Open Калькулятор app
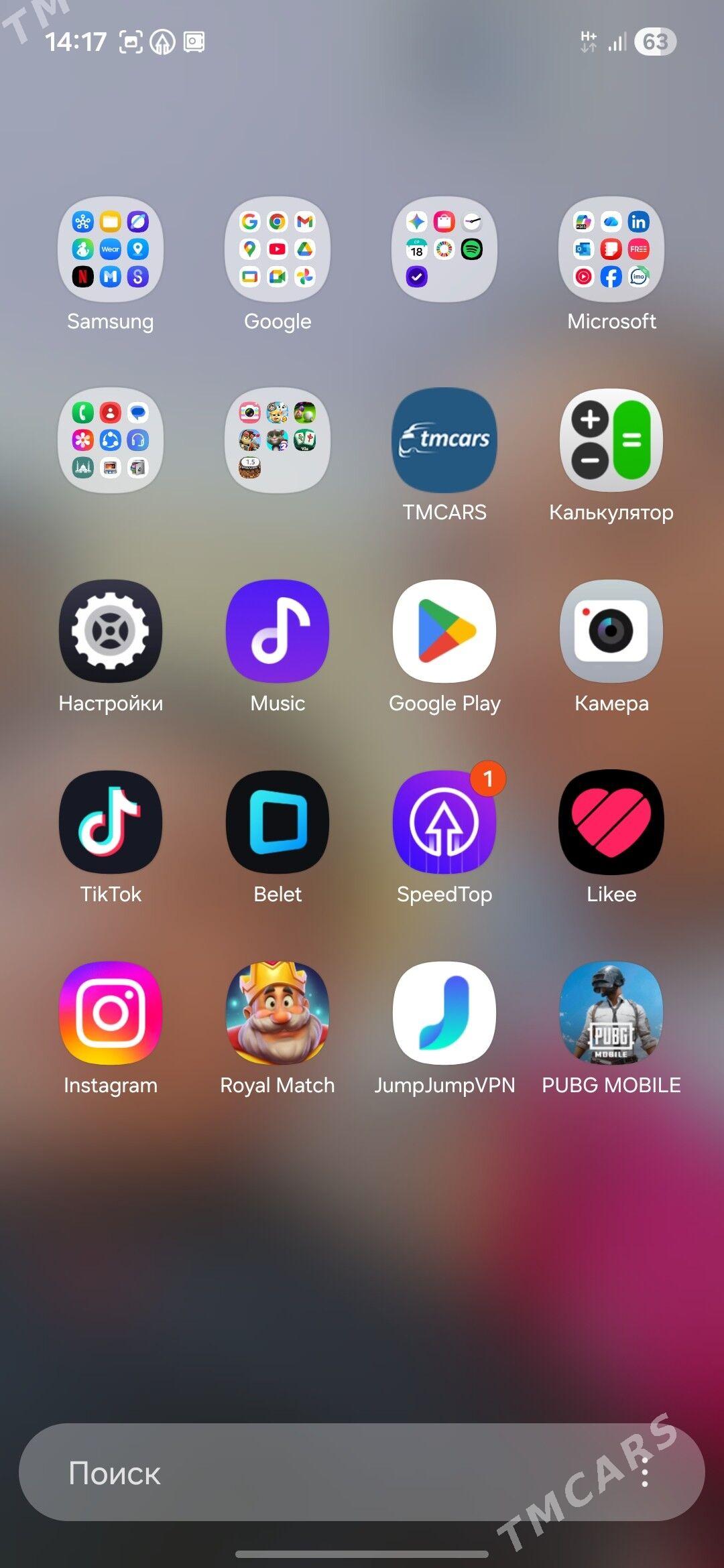The image size is (724, 1568). [x=611, y=440]
